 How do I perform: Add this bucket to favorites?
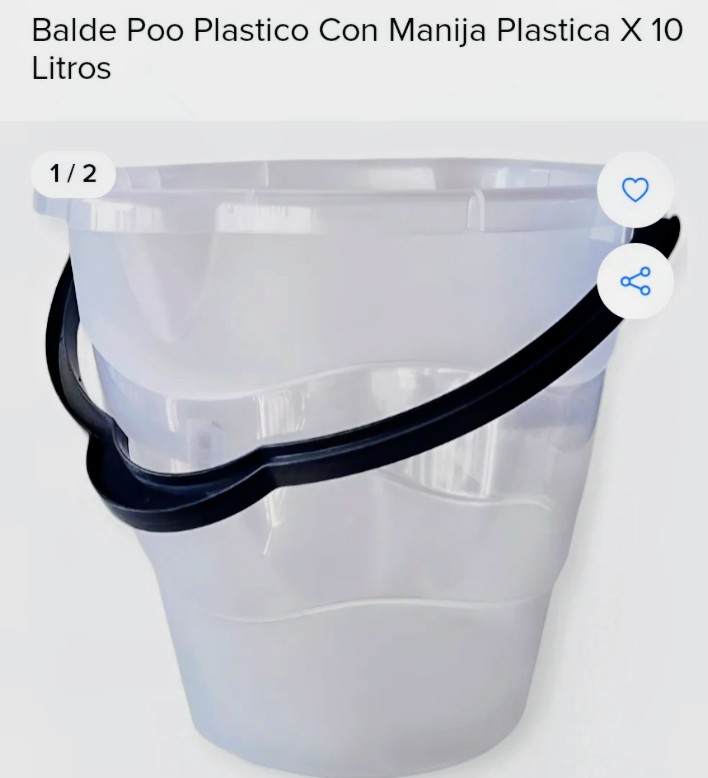[x=635, y=189]
